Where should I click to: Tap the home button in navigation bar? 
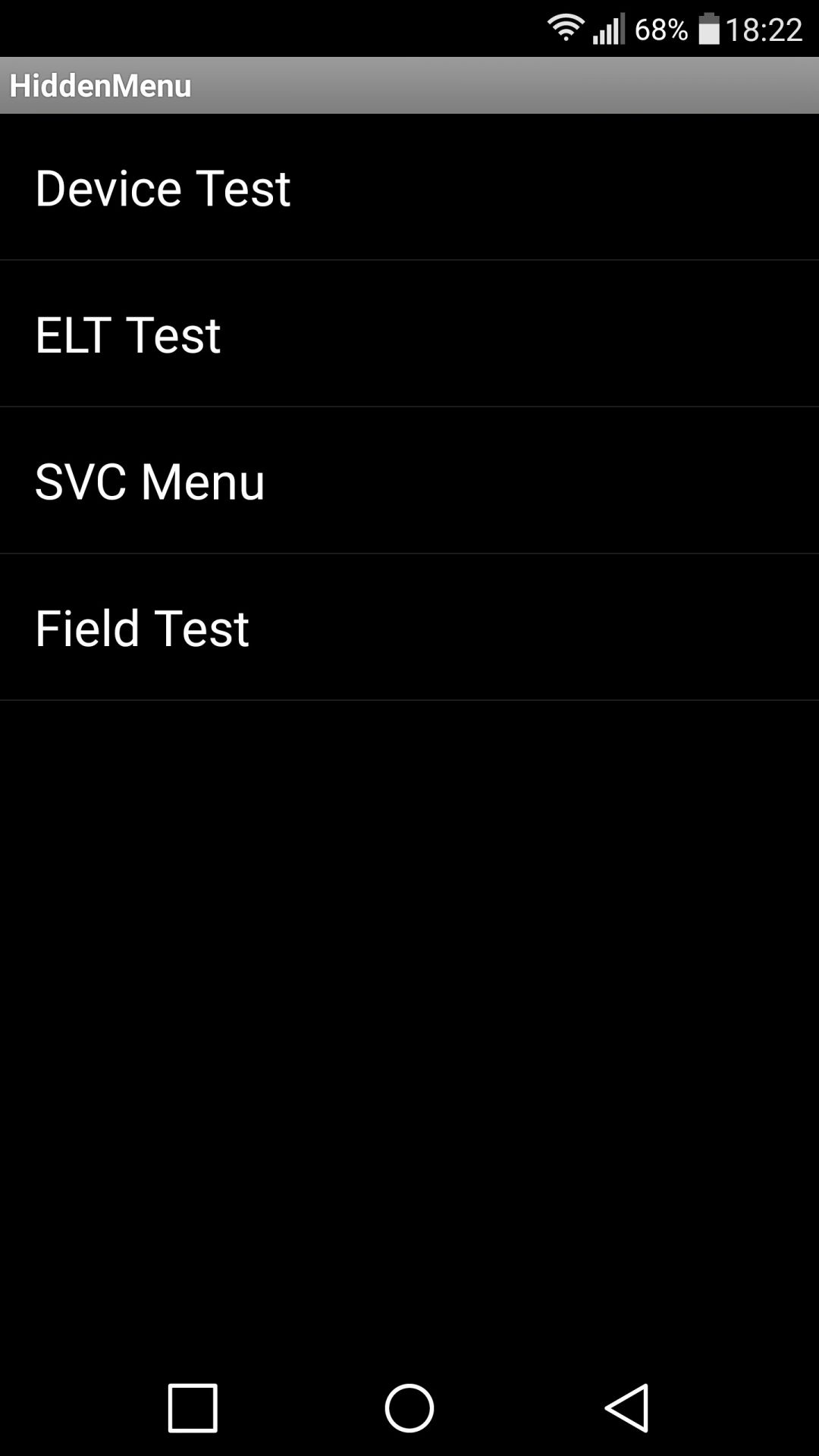409,1407
